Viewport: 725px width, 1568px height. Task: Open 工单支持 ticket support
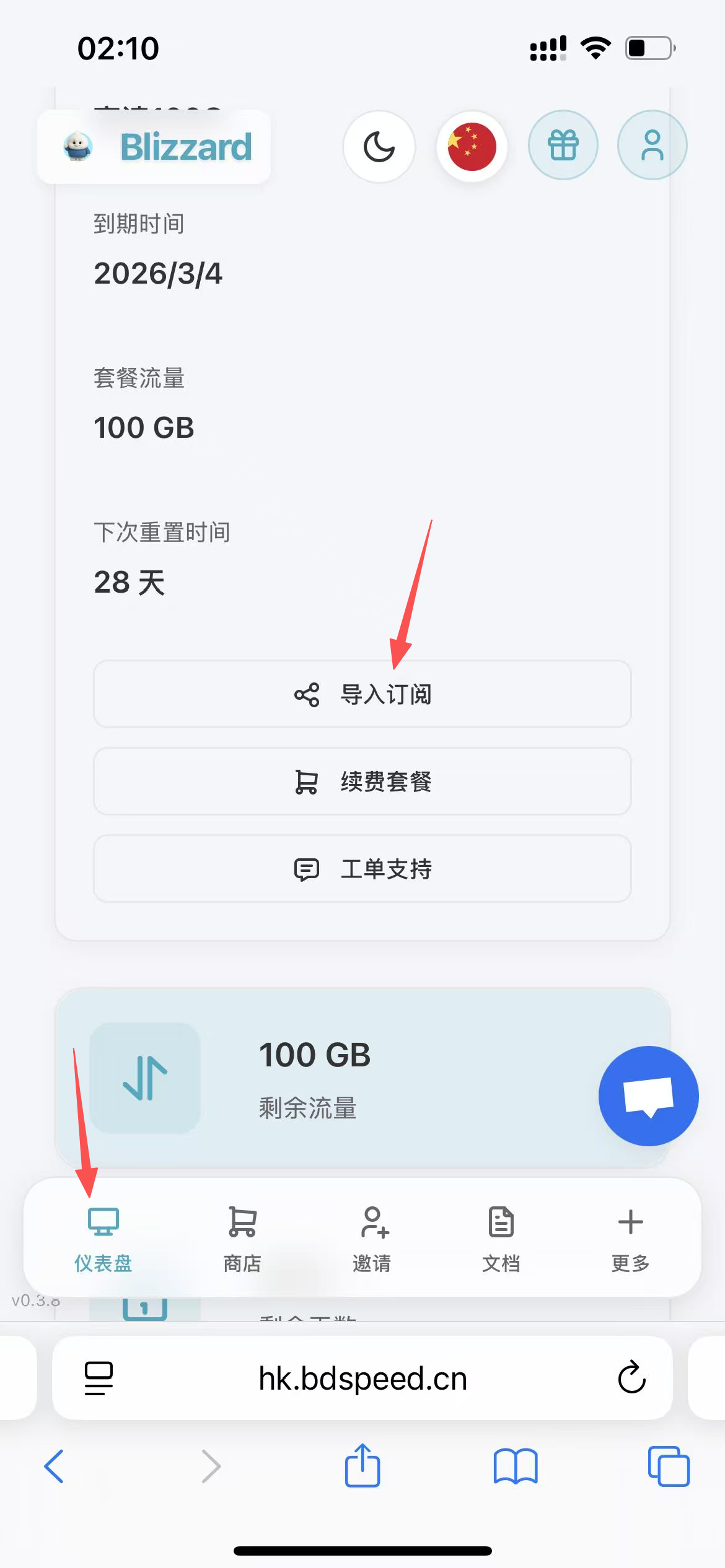[362, 869]
